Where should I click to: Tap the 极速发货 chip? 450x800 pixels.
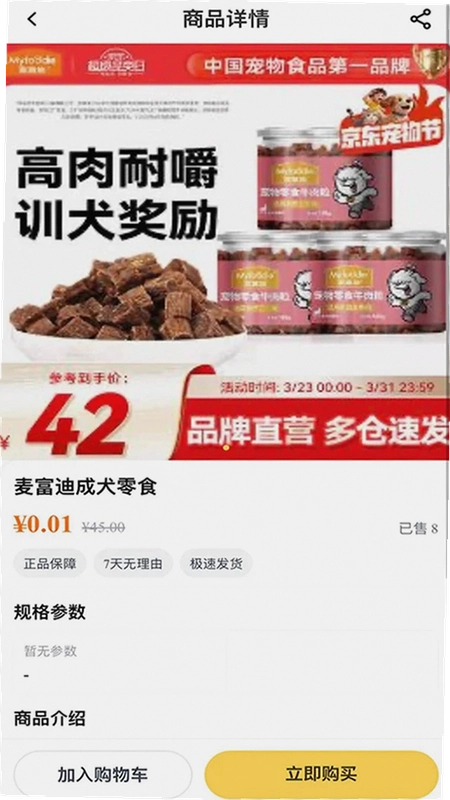(216, 564)
